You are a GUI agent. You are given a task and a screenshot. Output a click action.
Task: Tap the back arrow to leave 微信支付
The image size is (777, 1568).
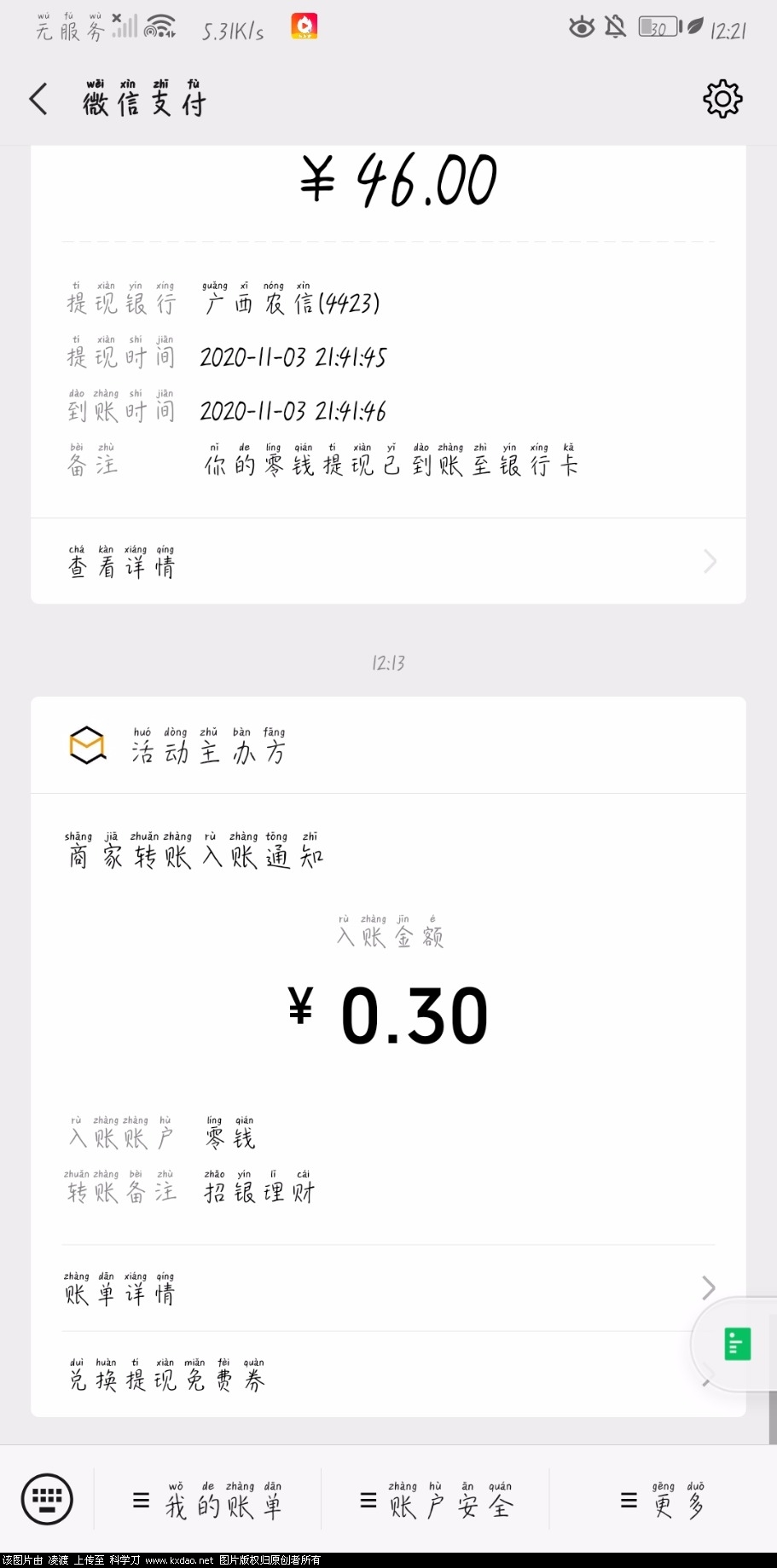(x=38, y=99)
